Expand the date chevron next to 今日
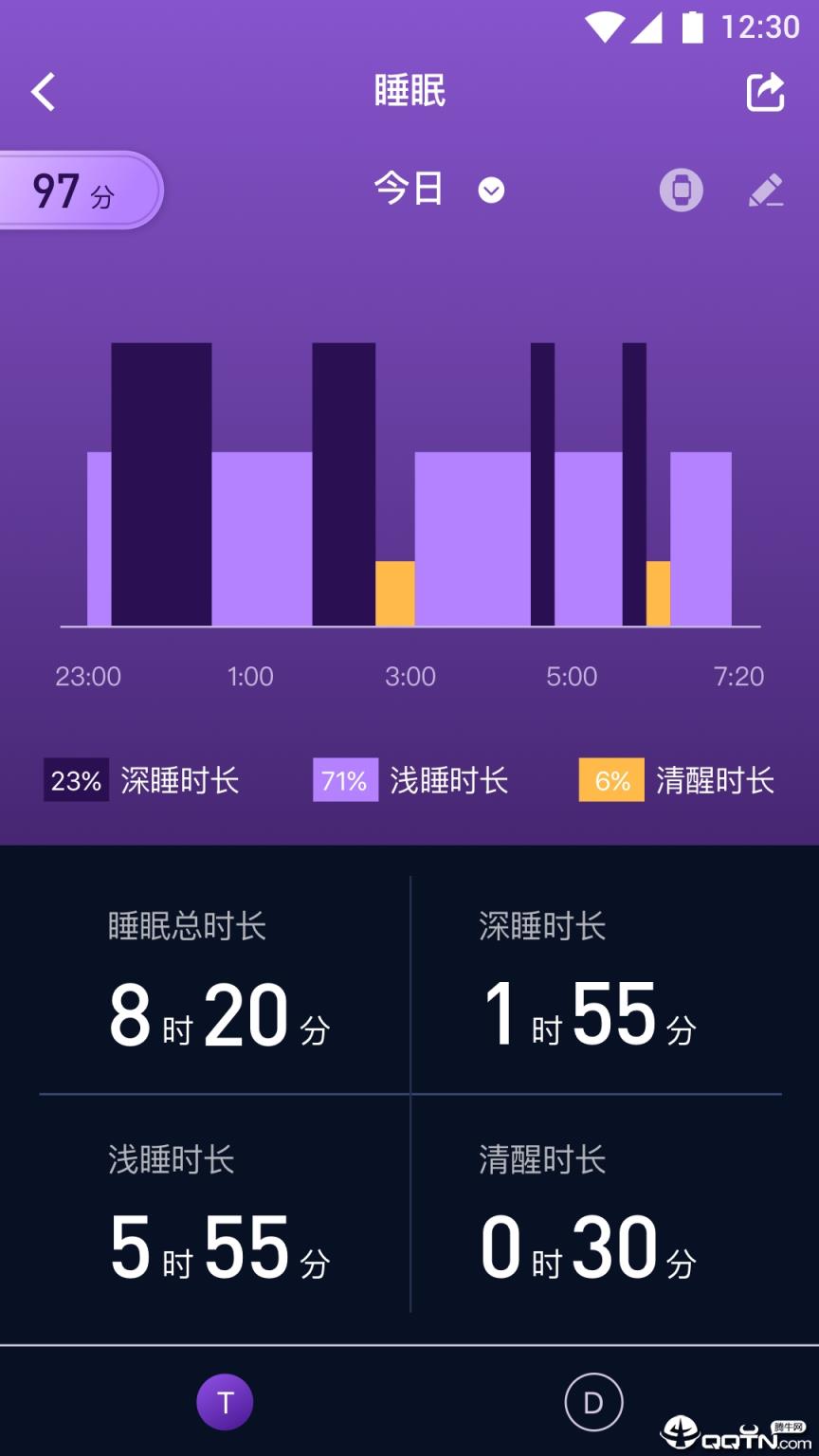819x1456 pixels. (491, 190)
